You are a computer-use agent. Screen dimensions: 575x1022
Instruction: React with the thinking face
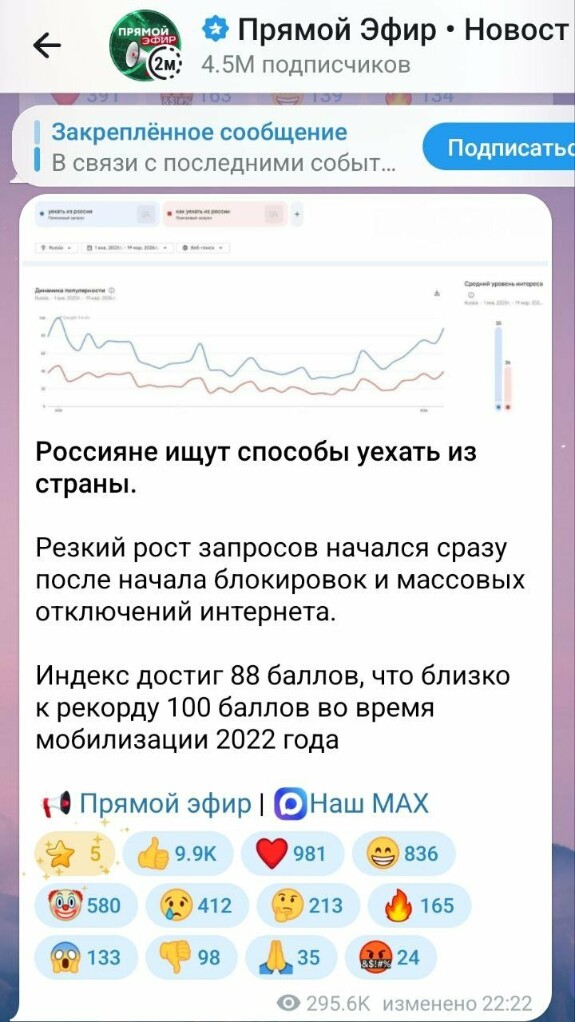pos(309,906)
